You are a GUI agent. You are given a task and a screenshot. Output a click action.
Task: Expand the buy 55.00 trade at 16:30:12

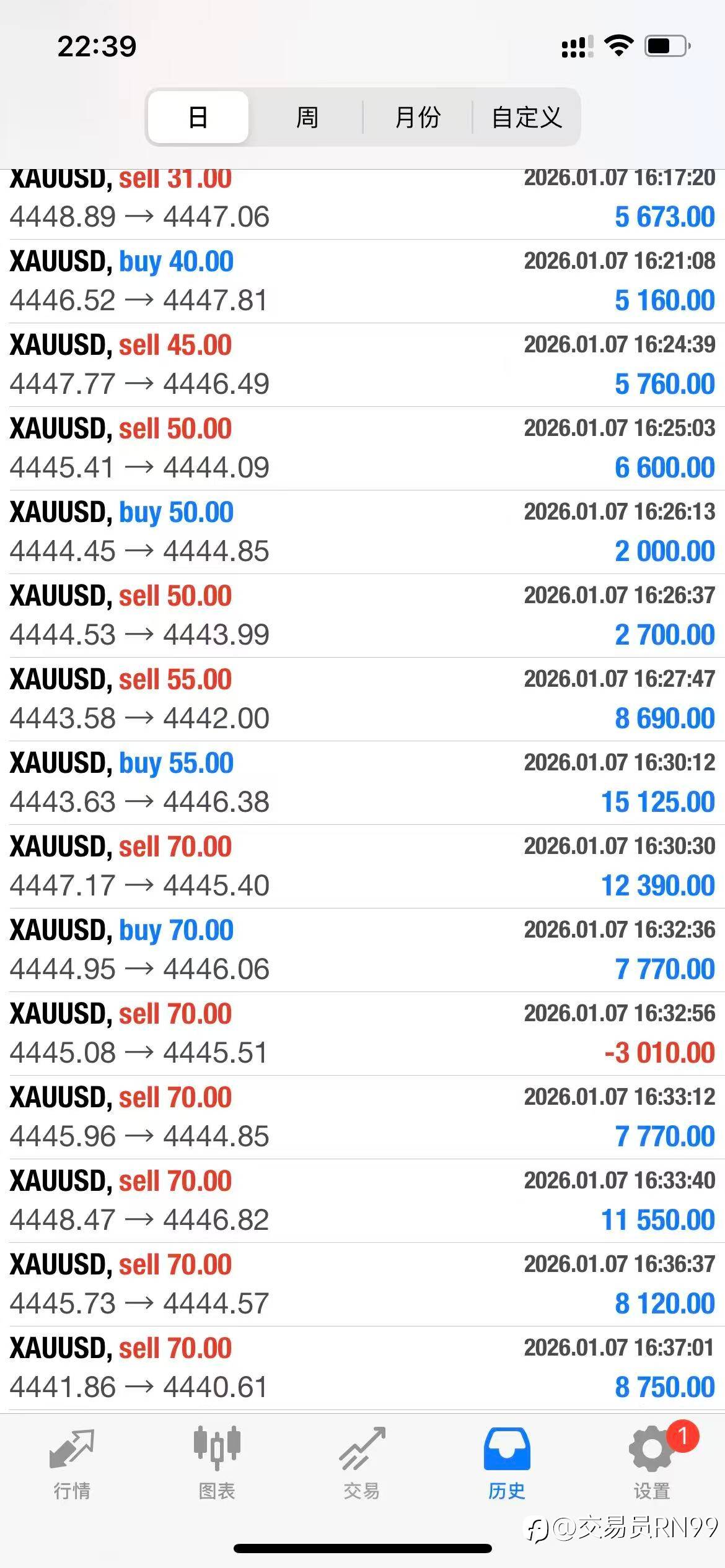pos(362,783)
